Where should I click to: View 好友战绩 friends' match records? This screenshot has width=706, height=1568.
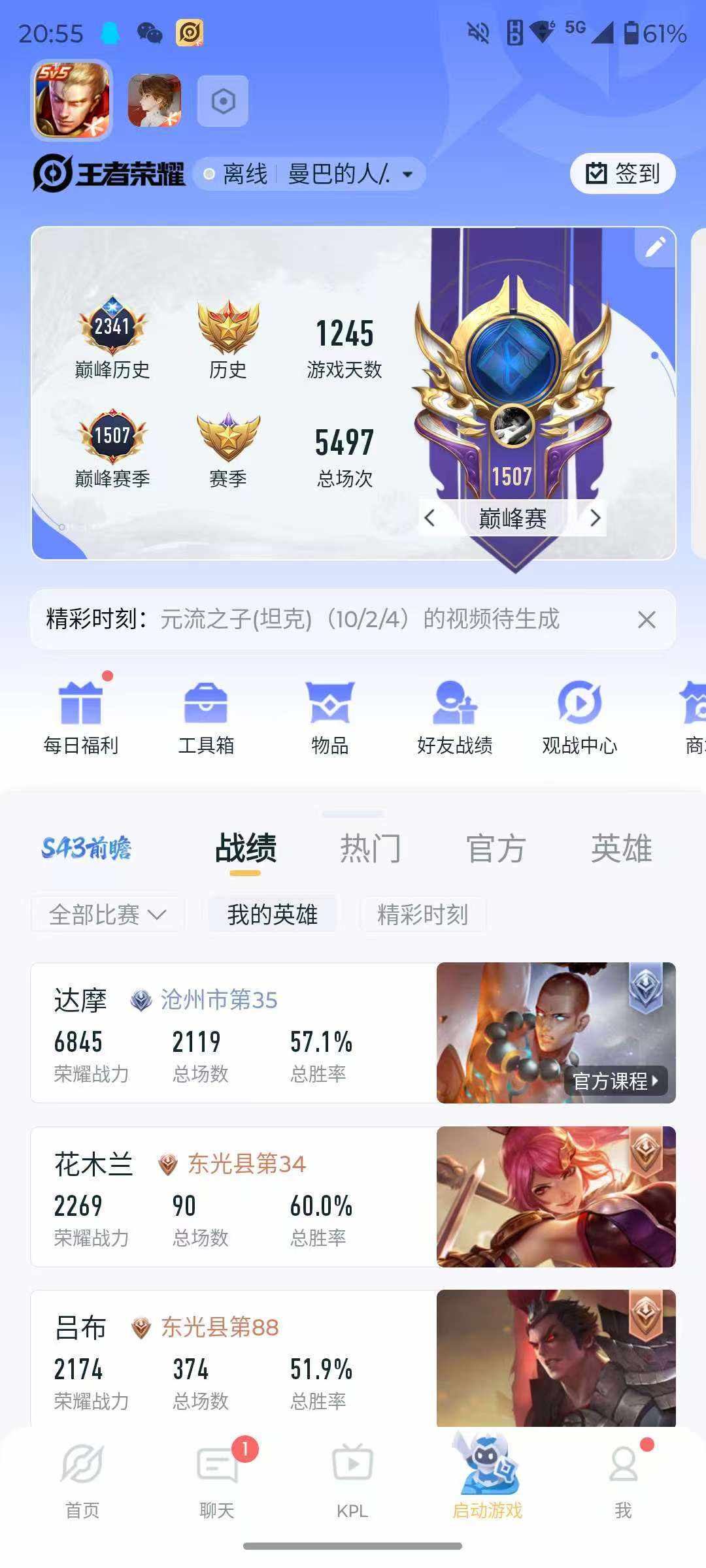click(x=456, y=715)
